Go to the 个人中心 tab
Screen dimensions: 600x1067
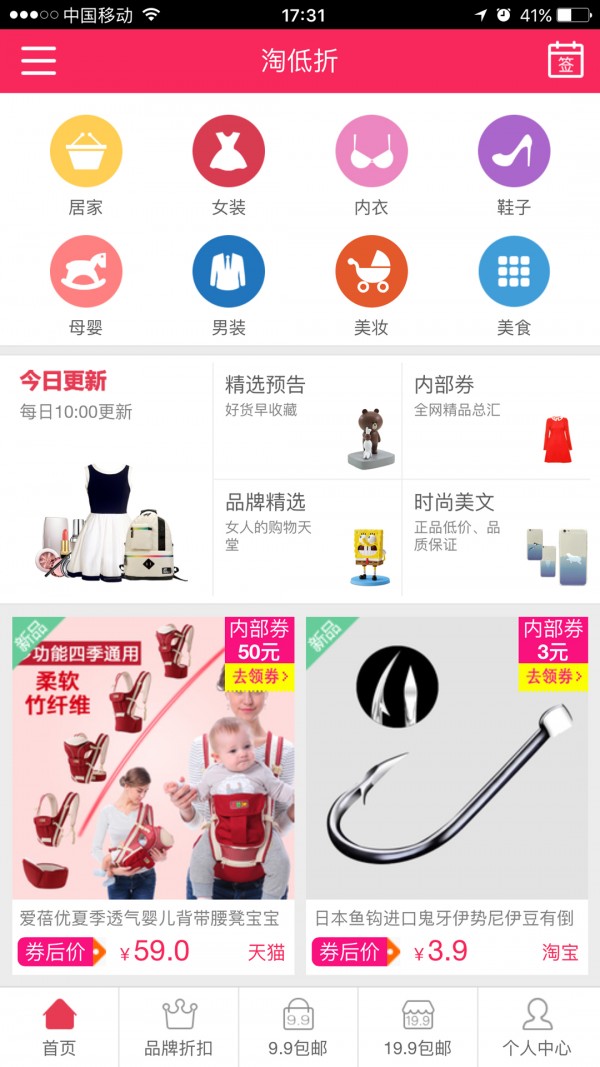(538, 1027)
